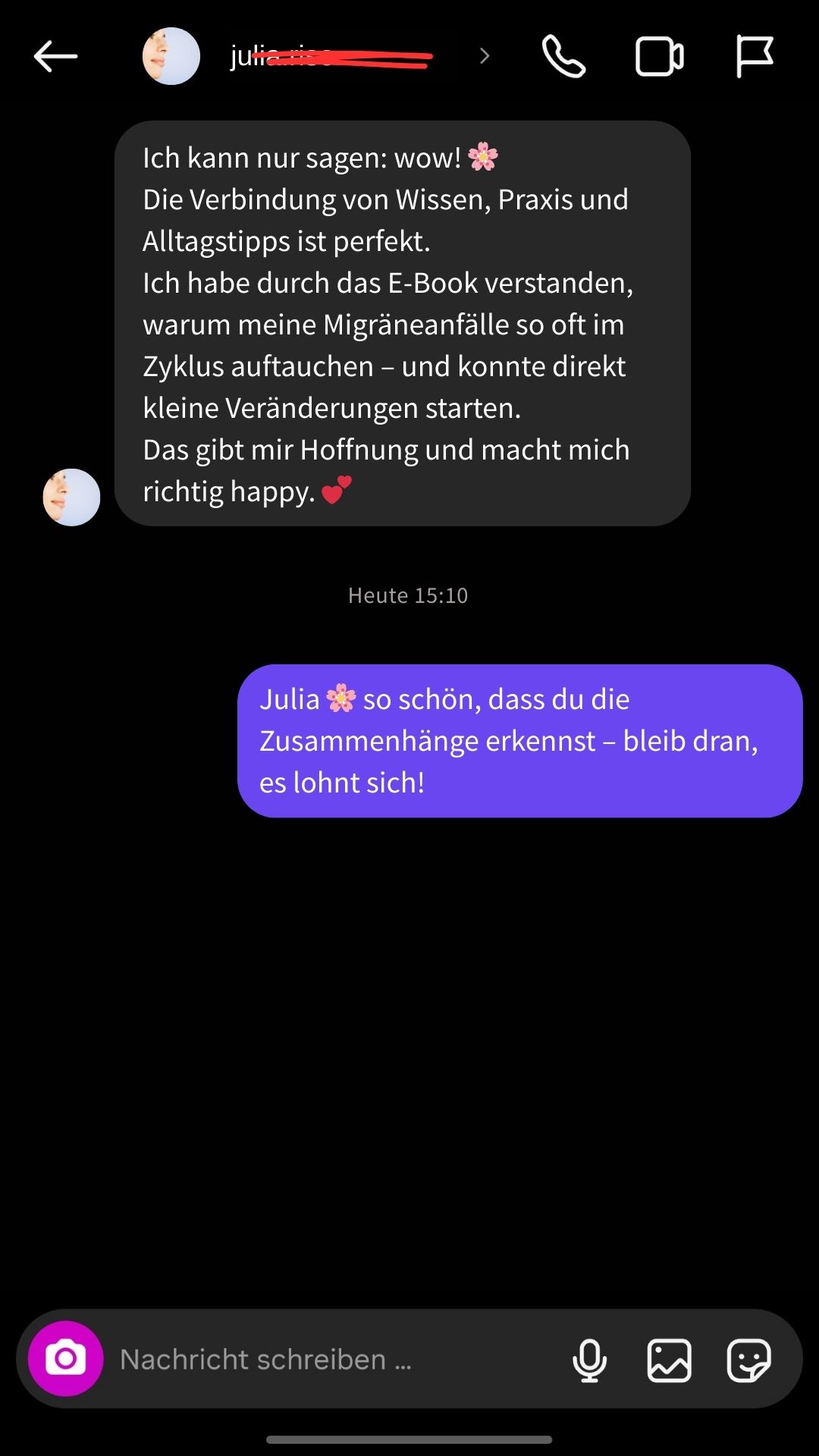This screenshot has width=819, height=1456.
Task: Start a video call
Action: 658,55
